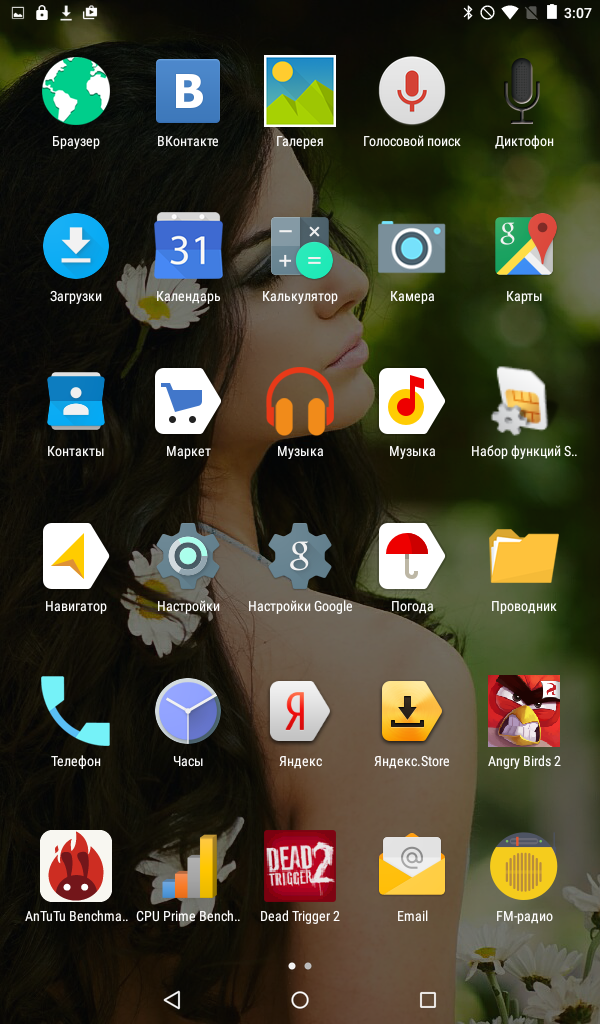This screenshot has width=600, height=1024.
Task: Open Галерея
Action: [x=300, y=92]
